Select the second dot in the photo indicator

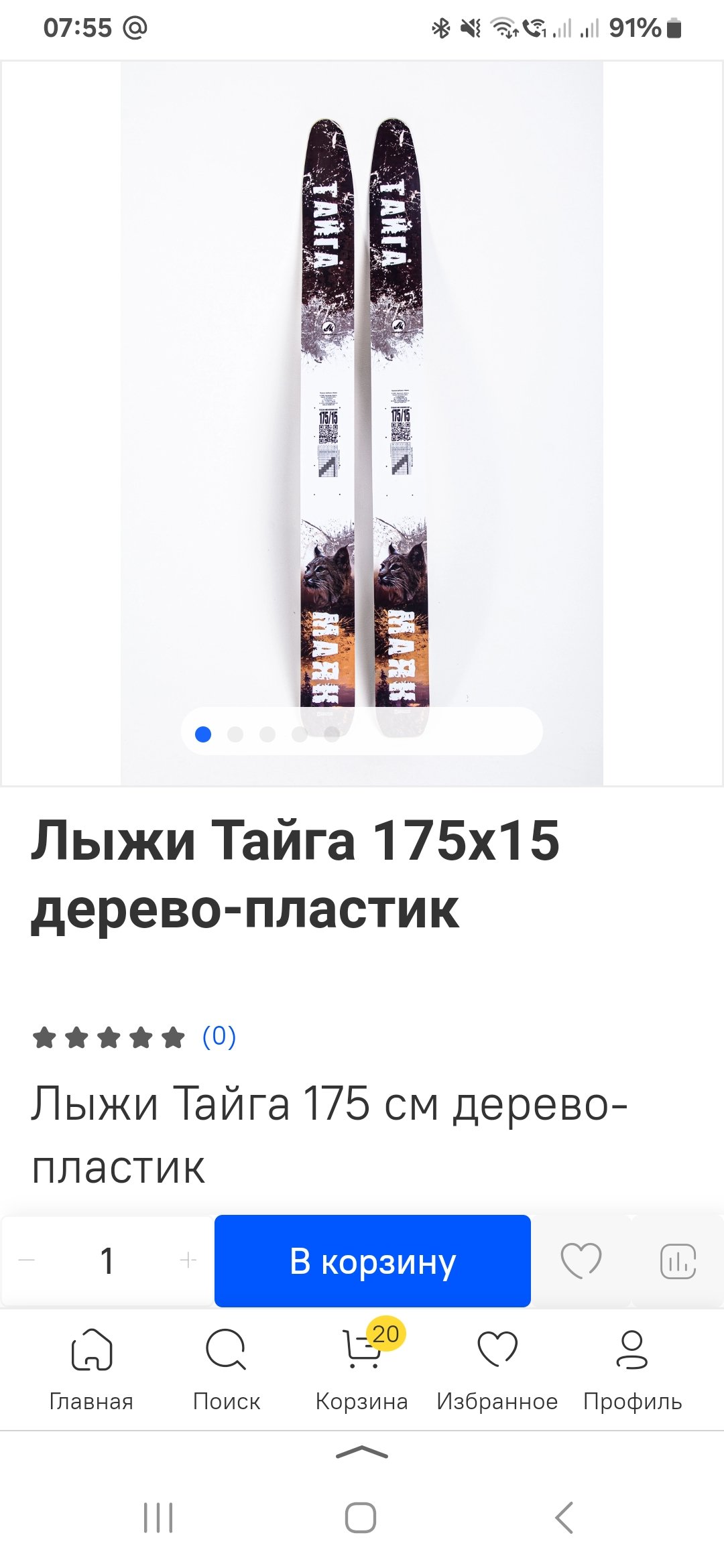coord(235,734)
